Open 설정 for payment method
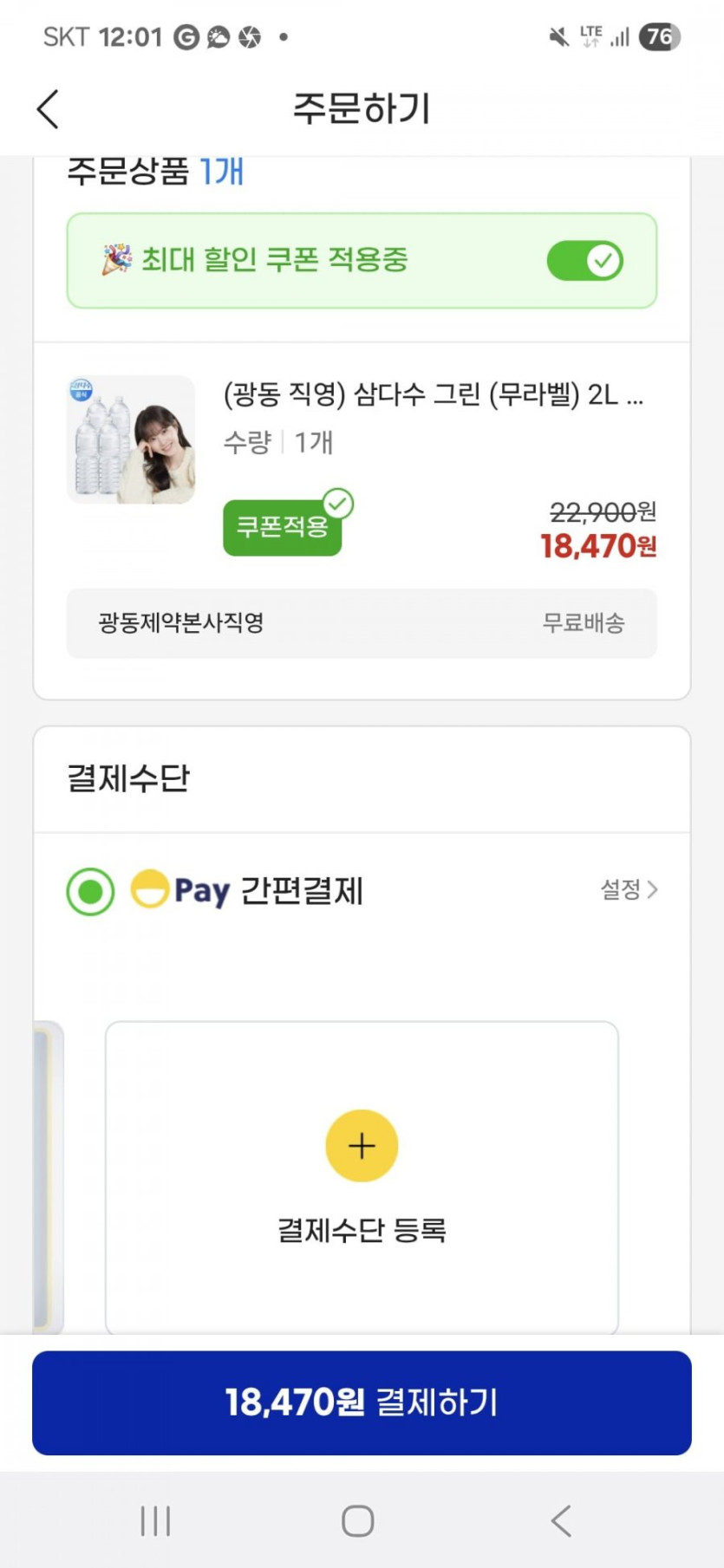Image resolution: width=724 pixels, height=1568 pixels. point(629,889)
